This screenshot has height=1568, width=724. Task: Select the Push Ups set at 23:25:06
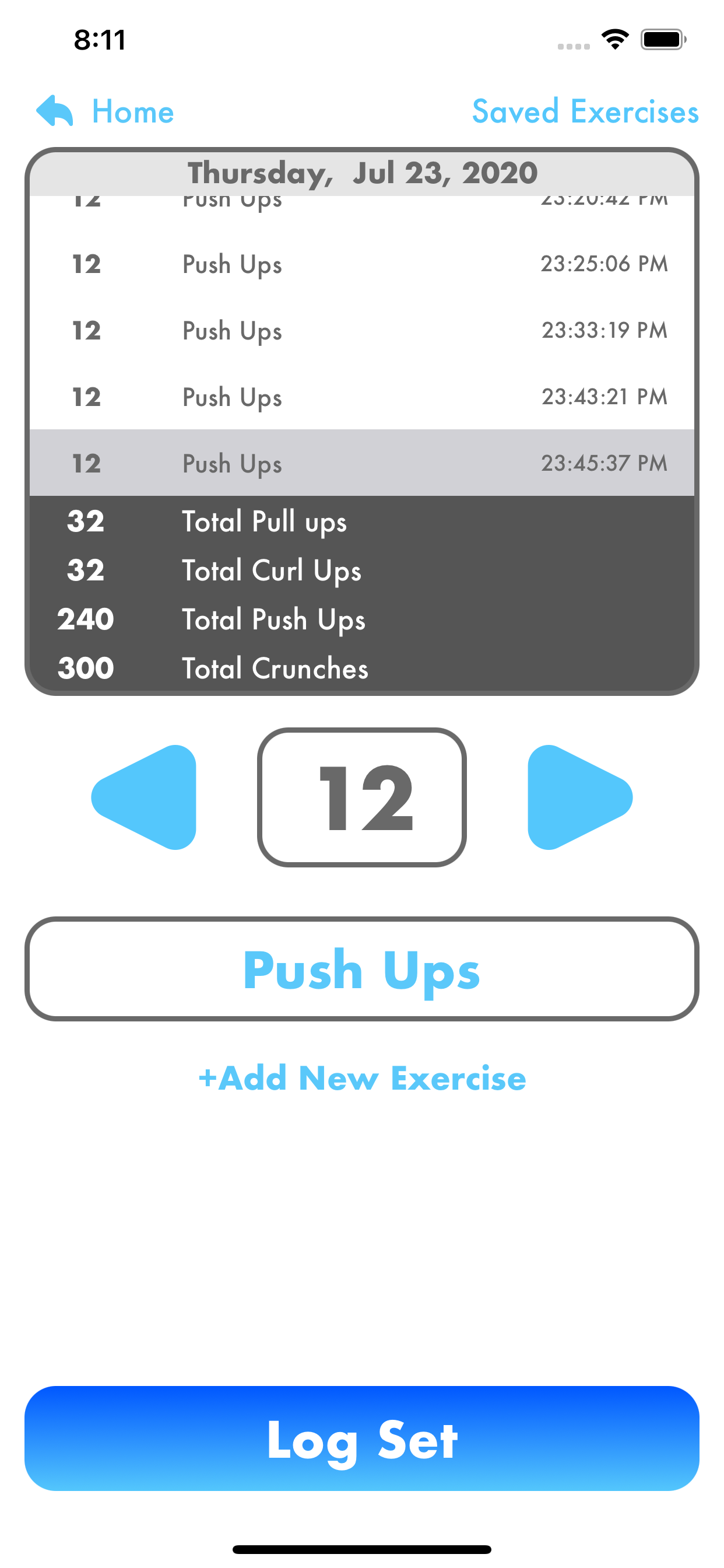(362, 264)
